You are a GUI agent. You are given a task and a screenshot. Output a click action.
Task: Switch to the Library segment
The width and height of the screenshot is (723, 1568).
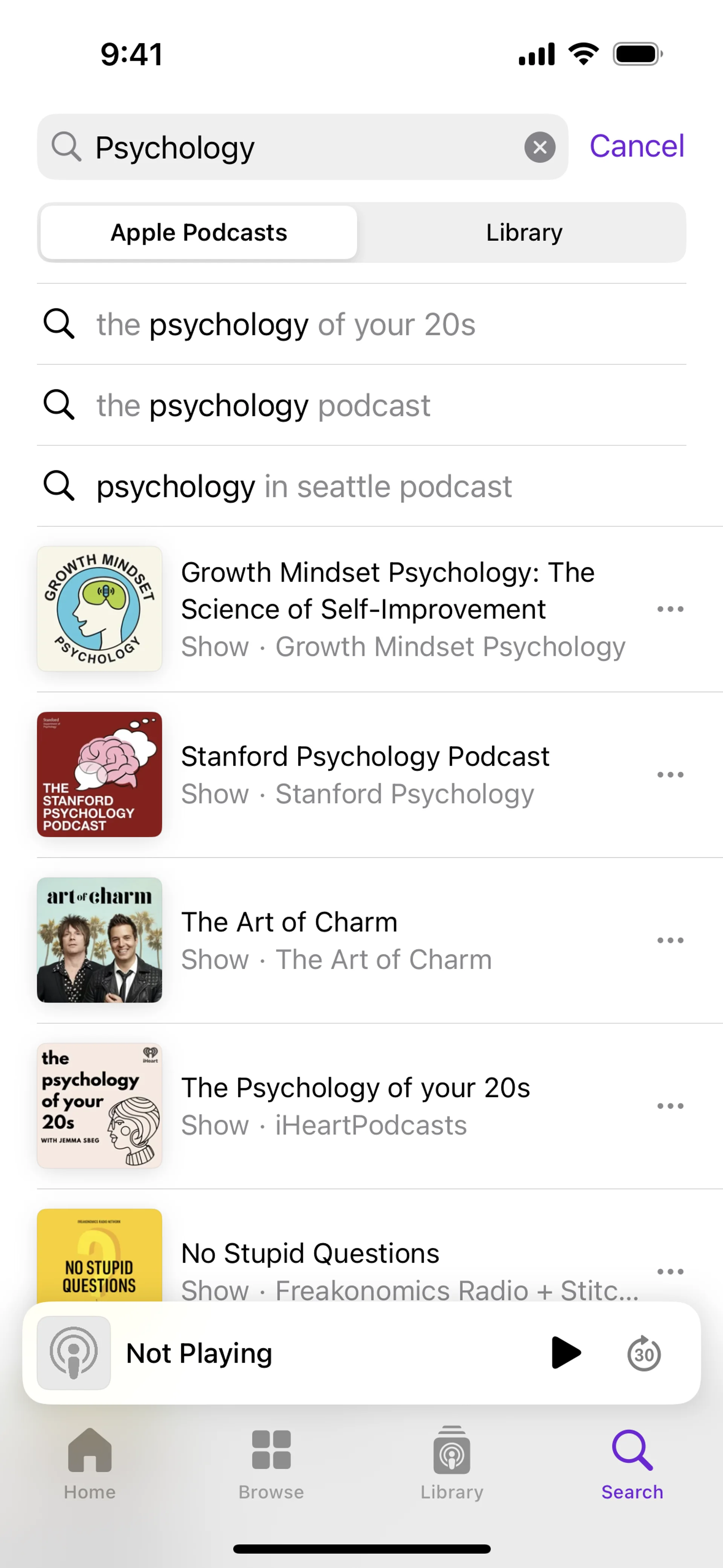(523, 232)
